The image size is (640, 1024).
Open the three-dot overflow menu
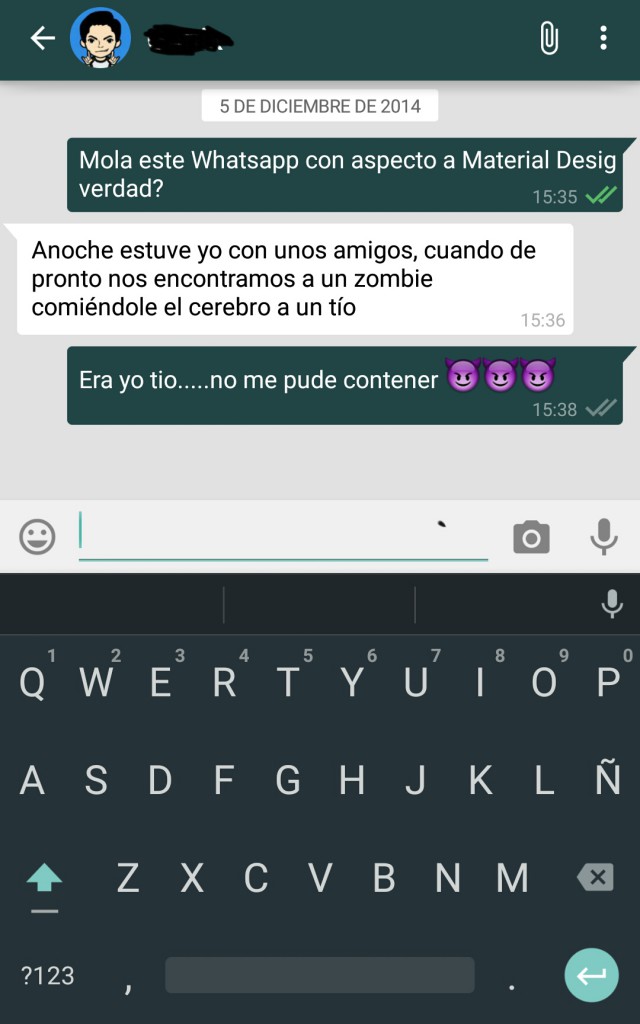pos(603,39)
